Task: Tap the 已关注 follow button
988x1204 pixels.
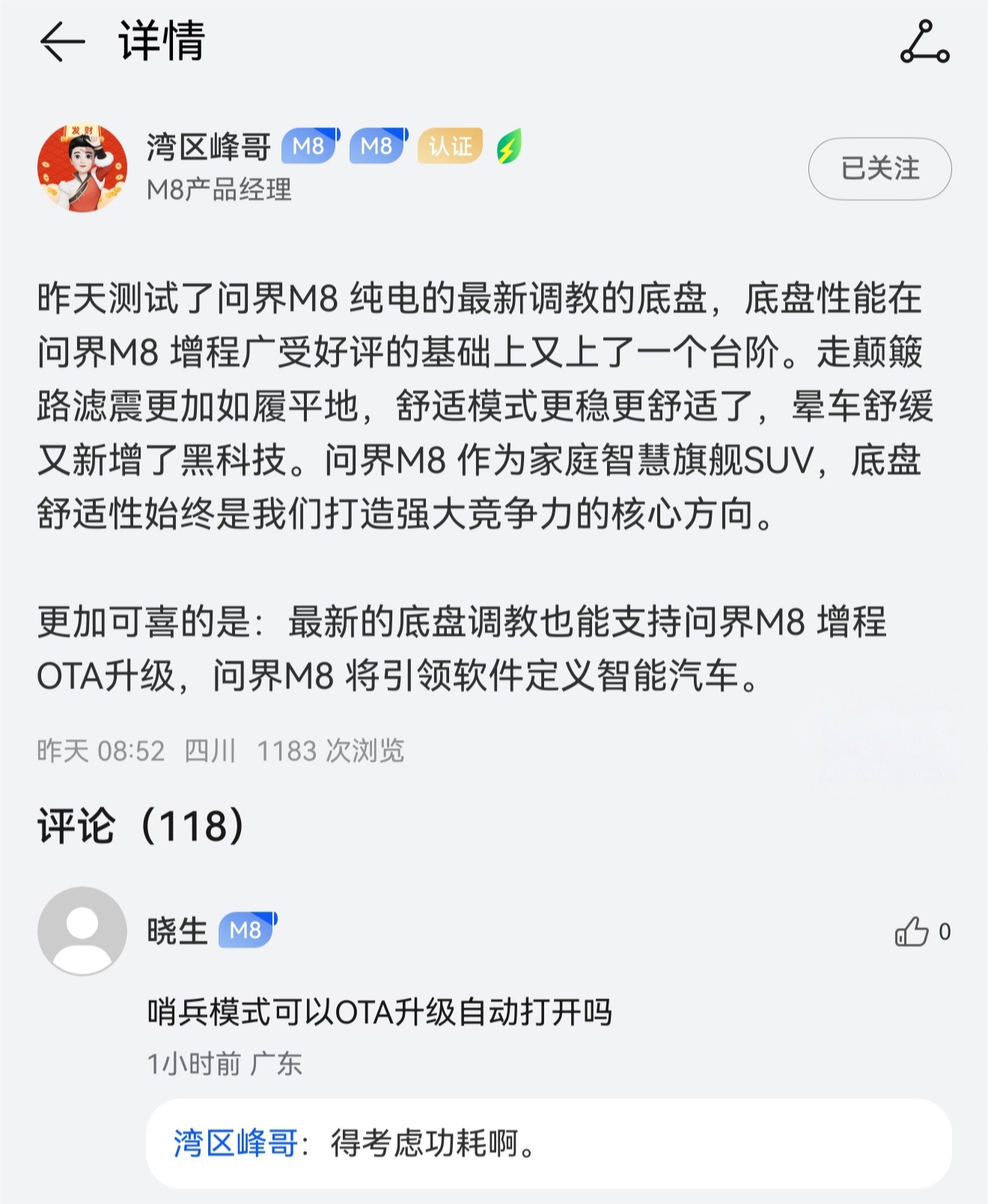Action: tap(879, 169)
